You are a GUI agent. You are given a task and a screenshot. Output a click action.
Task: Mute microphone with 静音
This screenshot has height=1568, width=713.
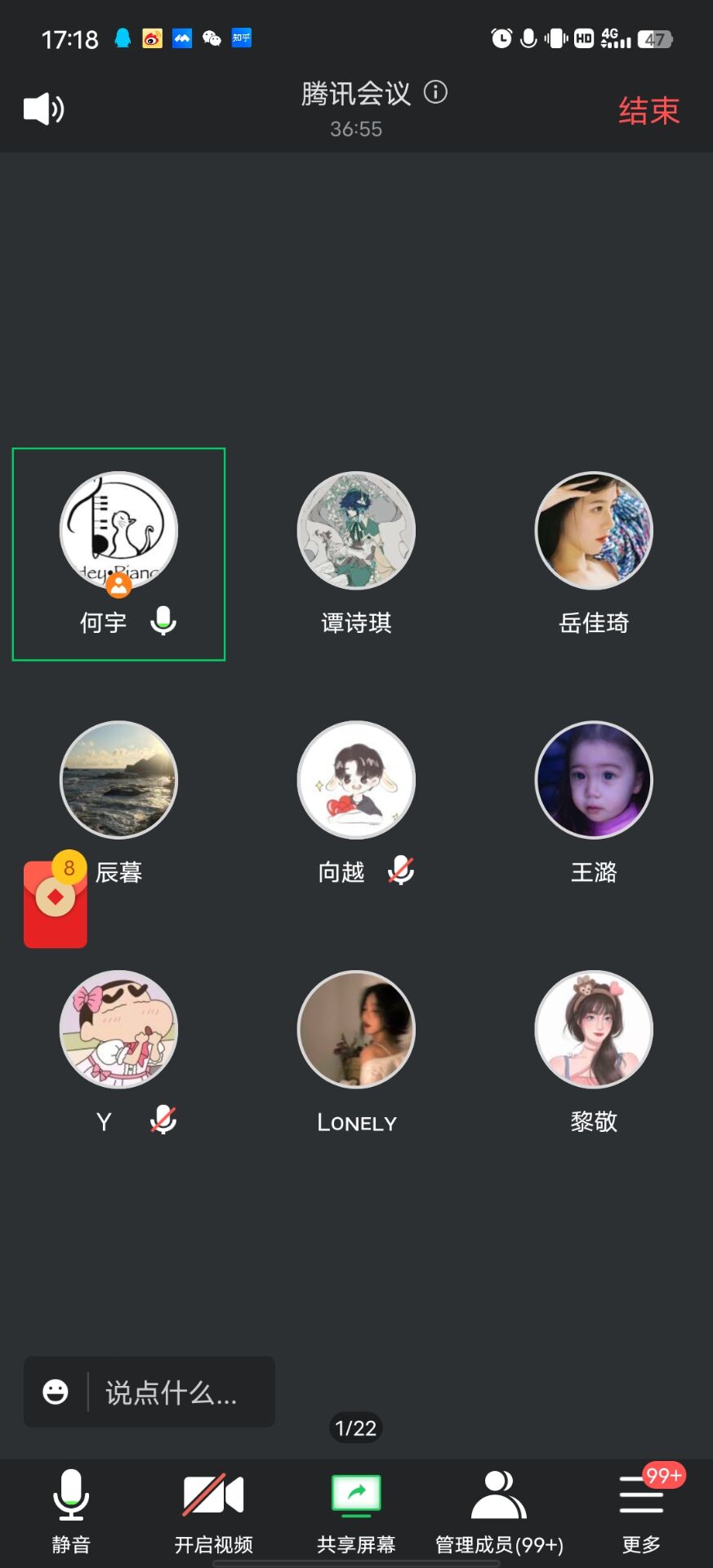pos(71,1509)
